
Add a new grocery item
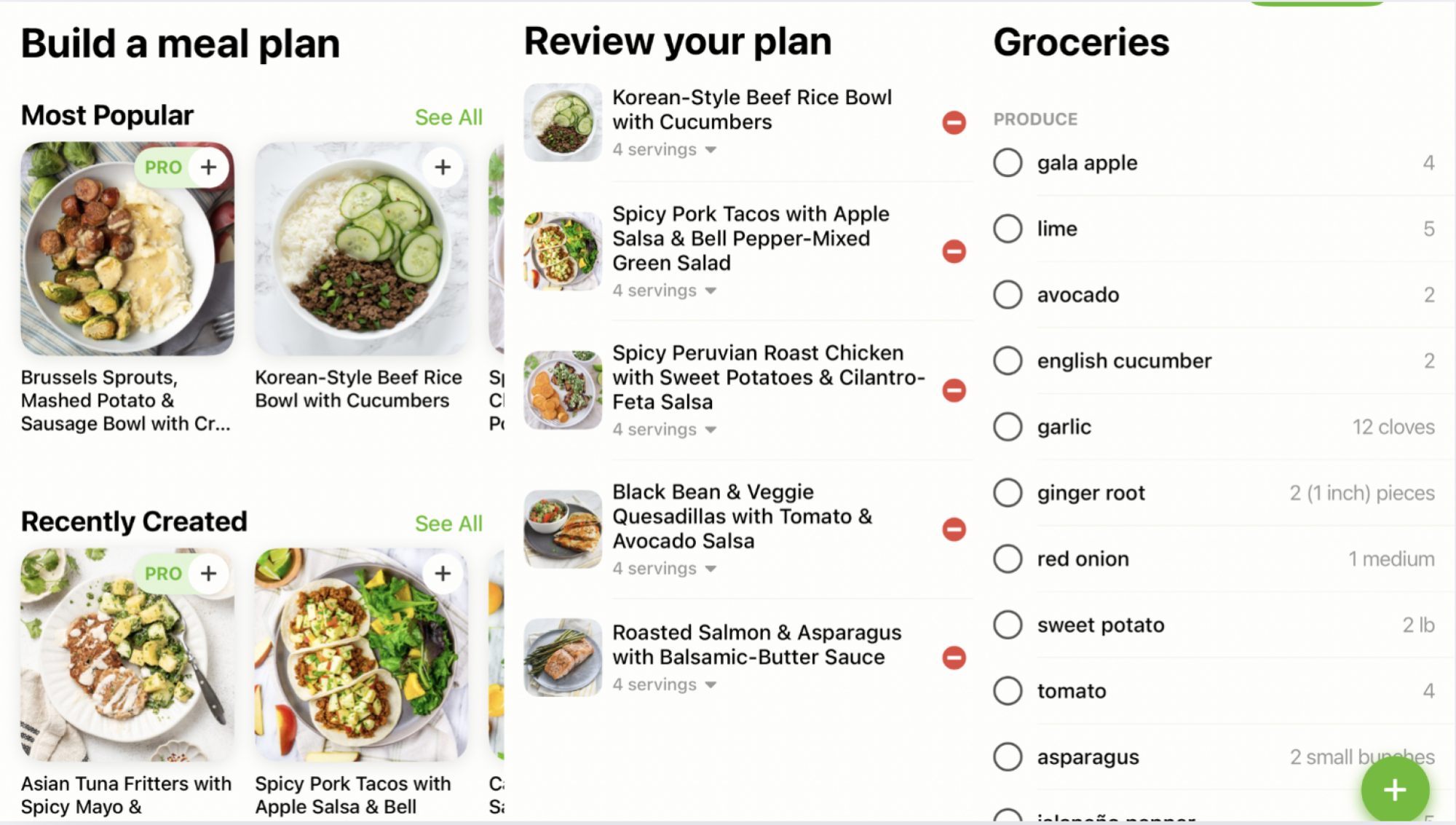[x=1394, y=789]
